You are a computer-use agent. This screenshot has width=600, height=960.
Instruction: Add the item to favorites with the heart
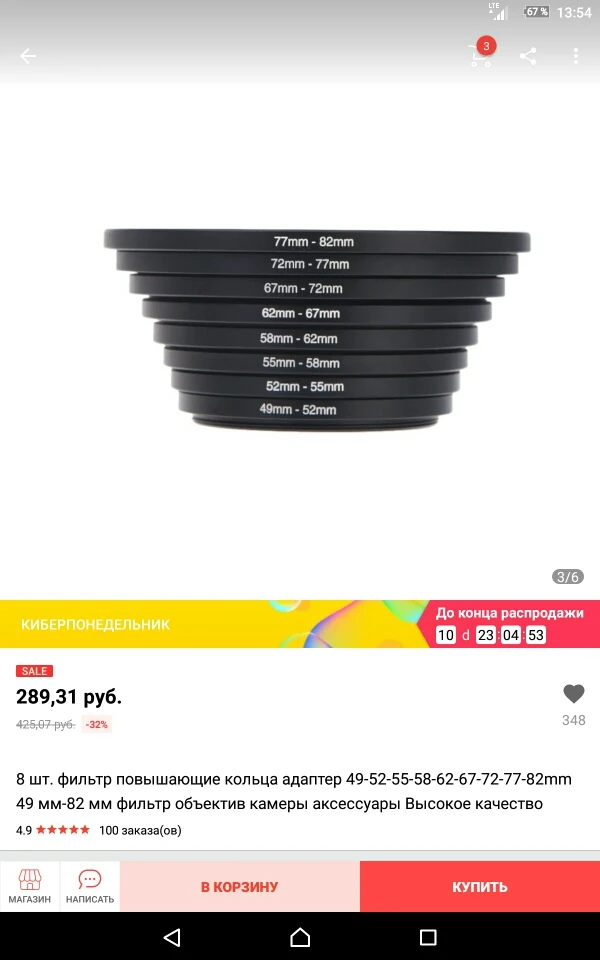coord(573,694)
